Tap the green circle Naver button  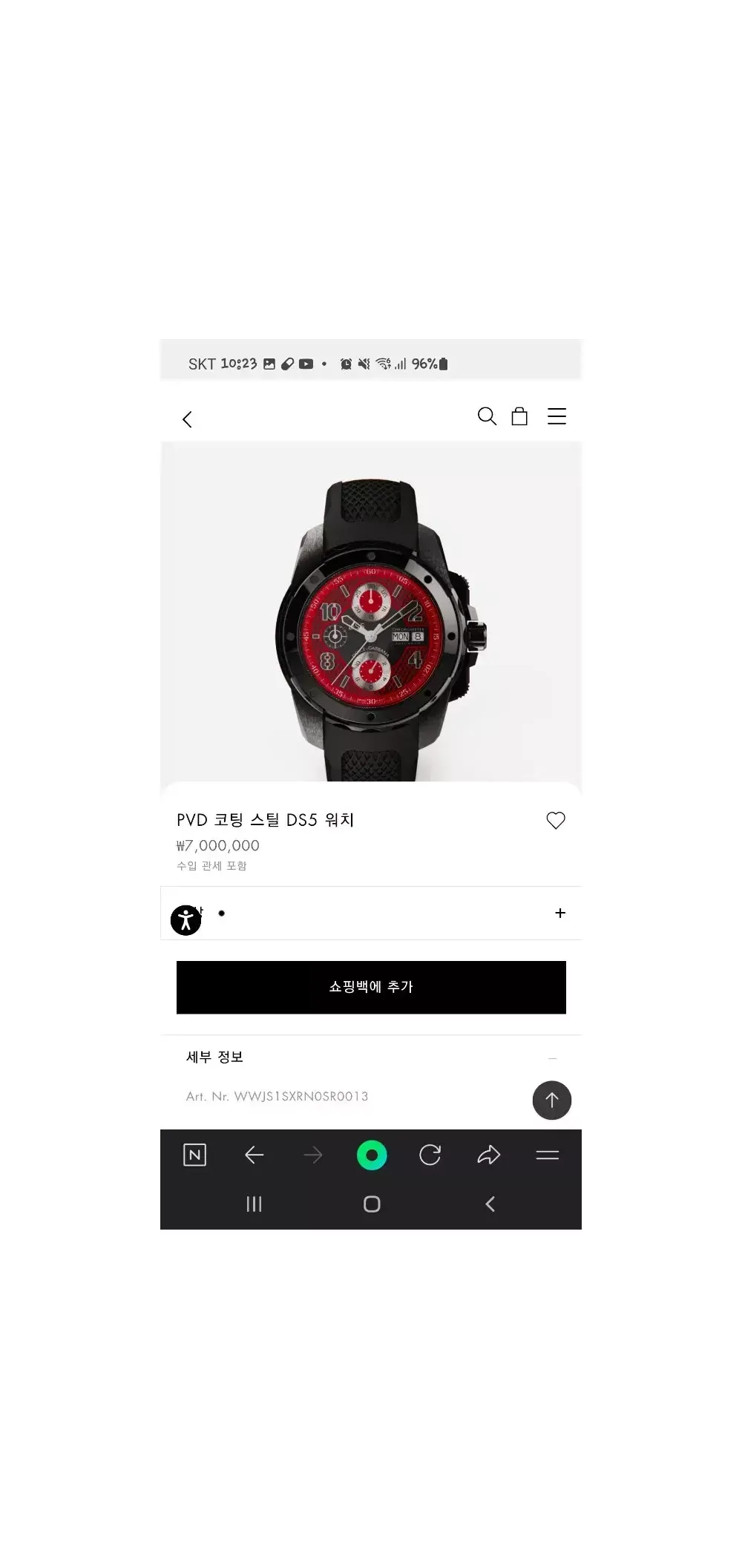click(x=372, y=1155)
